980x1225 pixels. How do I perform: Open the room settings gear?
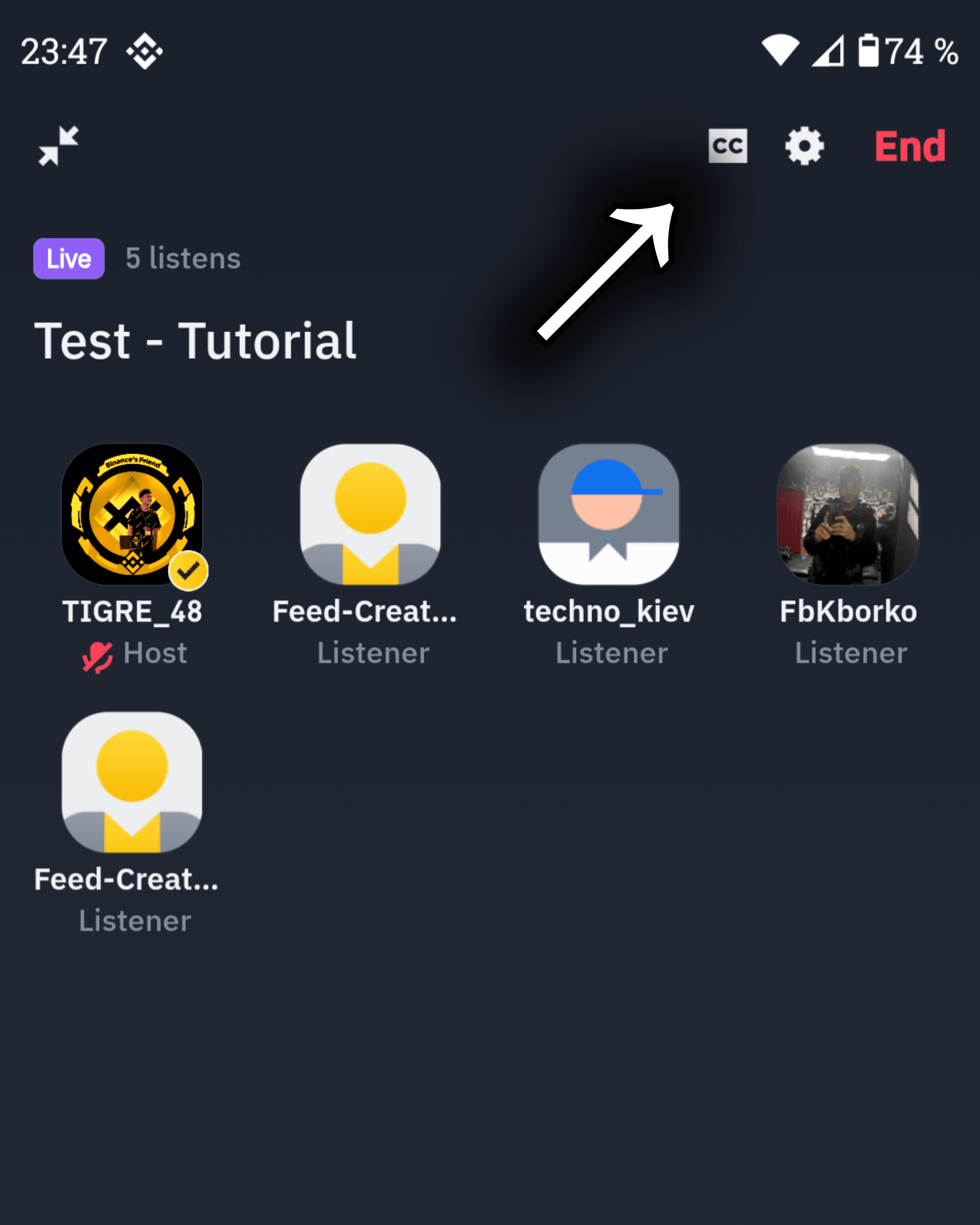(804, 147)
